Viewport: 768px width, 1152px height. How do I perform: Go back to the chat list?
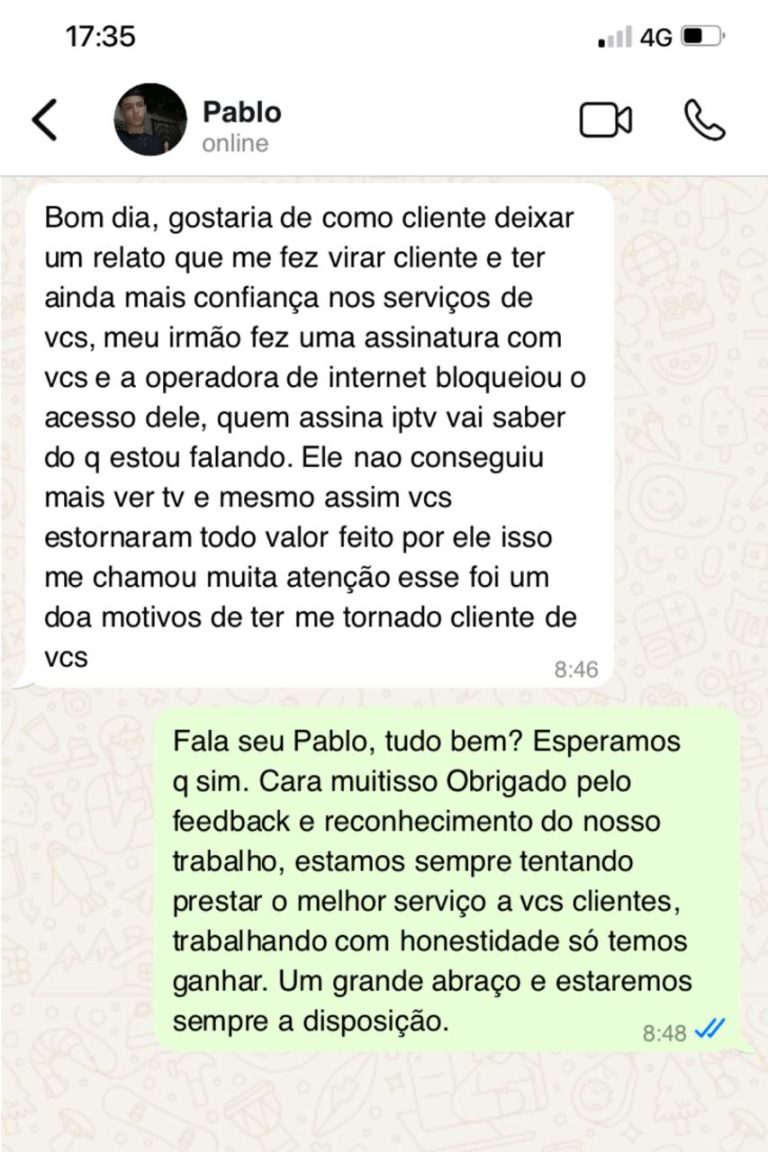coord(45,121)
